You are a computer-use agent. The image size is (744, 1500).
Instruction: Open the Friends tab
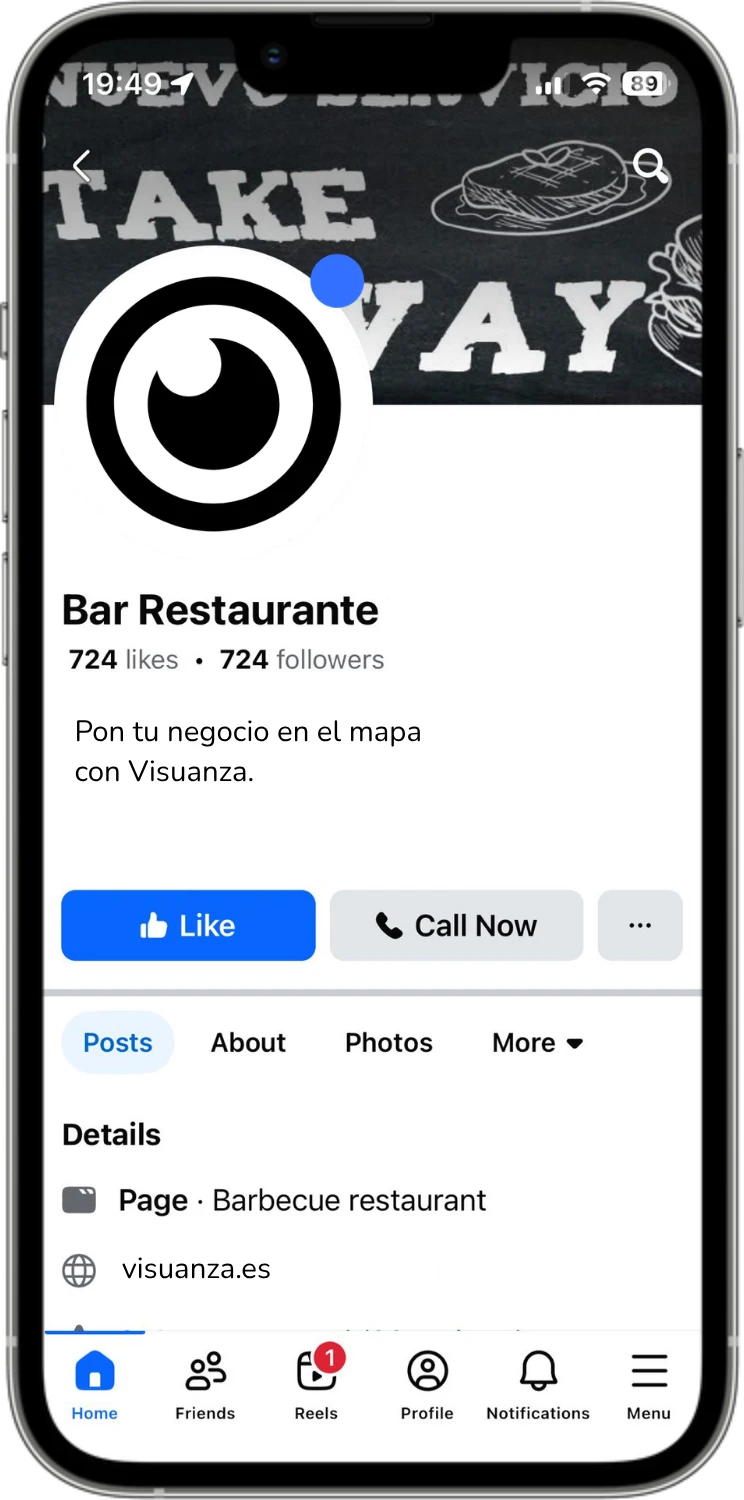(205, 1384)
